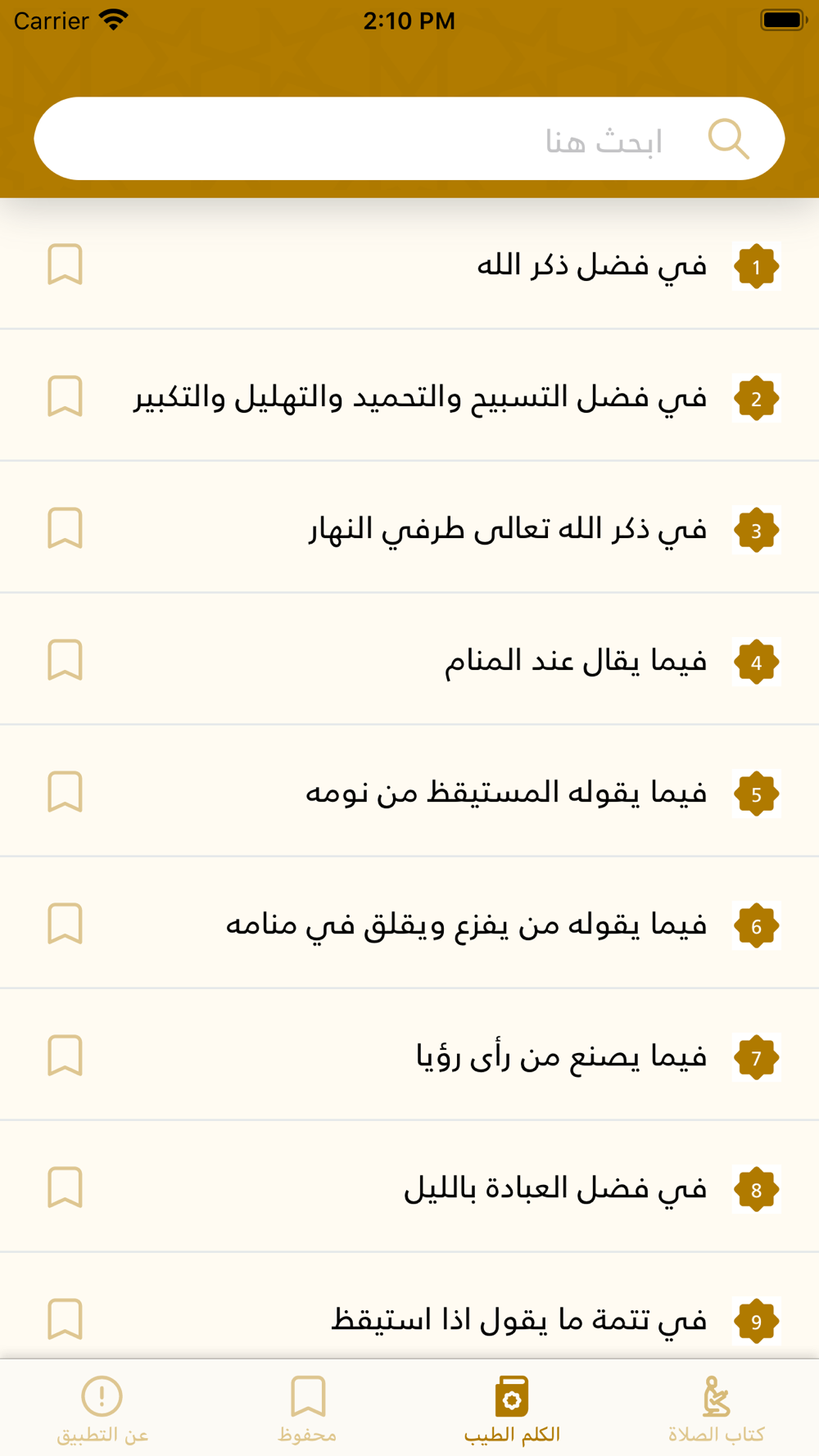This screenshot has width=819, height=1456.
Task: Bookmark 'فيما يقال عند المنام'
Action: click(65, 660)
